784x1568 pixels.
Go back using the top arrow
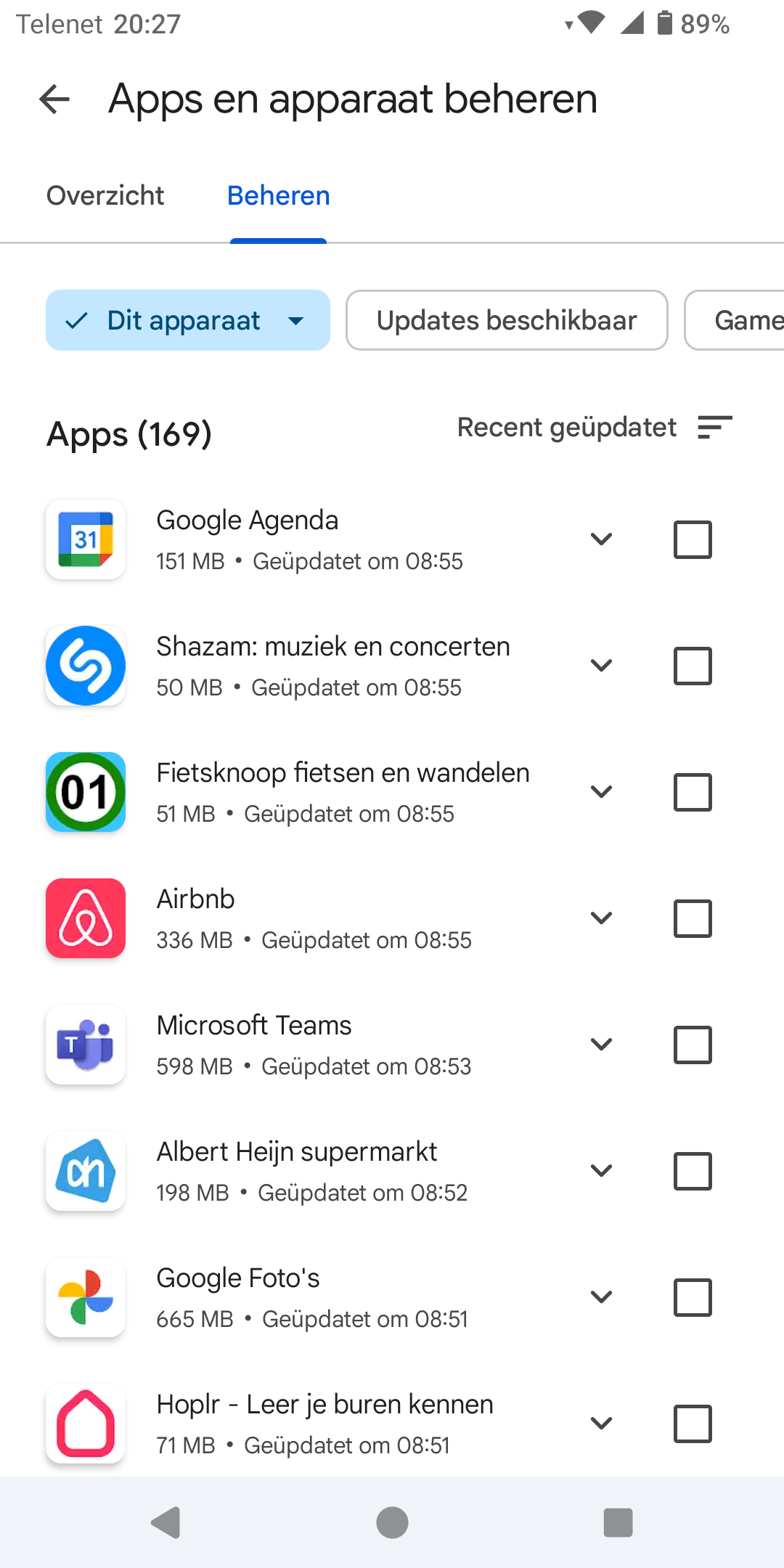click(54, 99)
